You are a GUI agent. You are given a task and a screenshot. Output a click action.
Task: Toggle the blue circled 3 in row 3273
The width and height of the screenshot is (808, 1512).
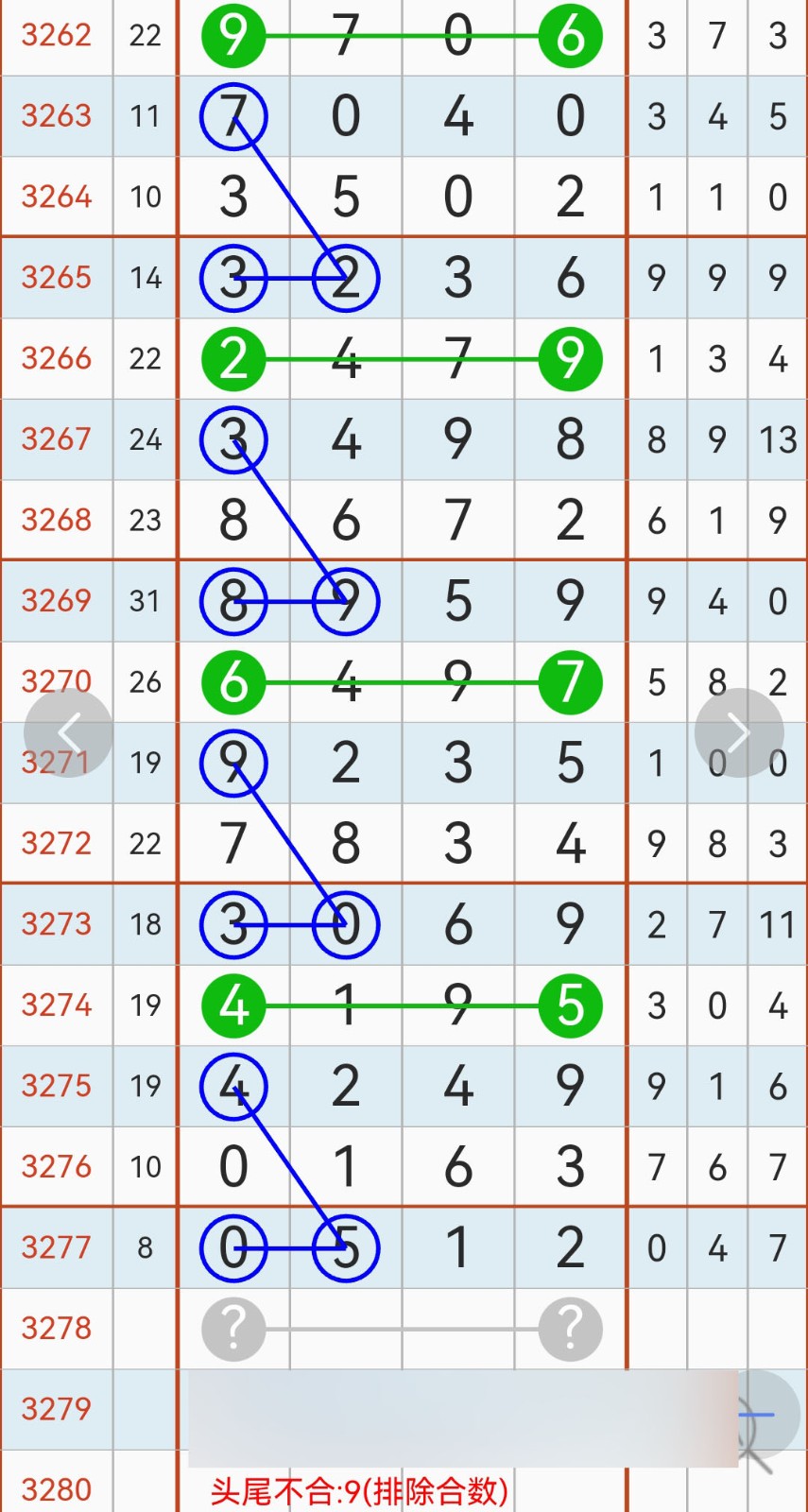point(233,925)
